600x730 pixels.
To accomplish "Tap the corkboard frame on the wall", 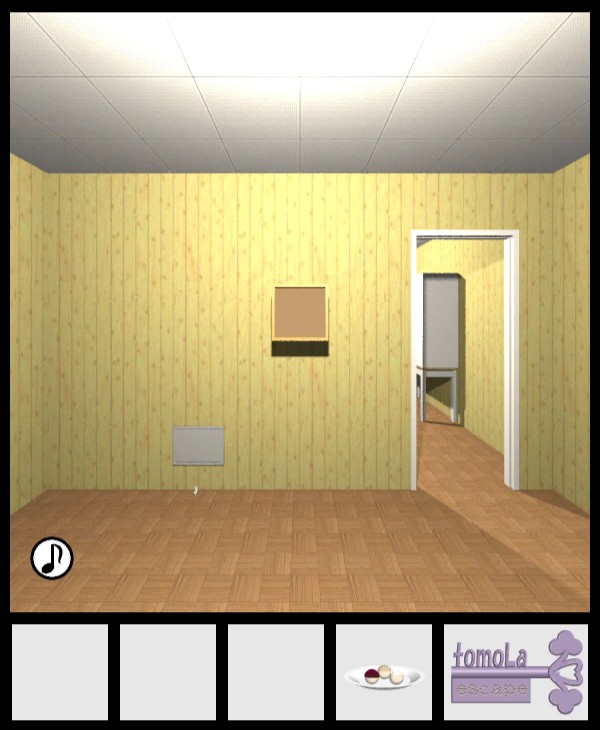I will click(300, 313).
